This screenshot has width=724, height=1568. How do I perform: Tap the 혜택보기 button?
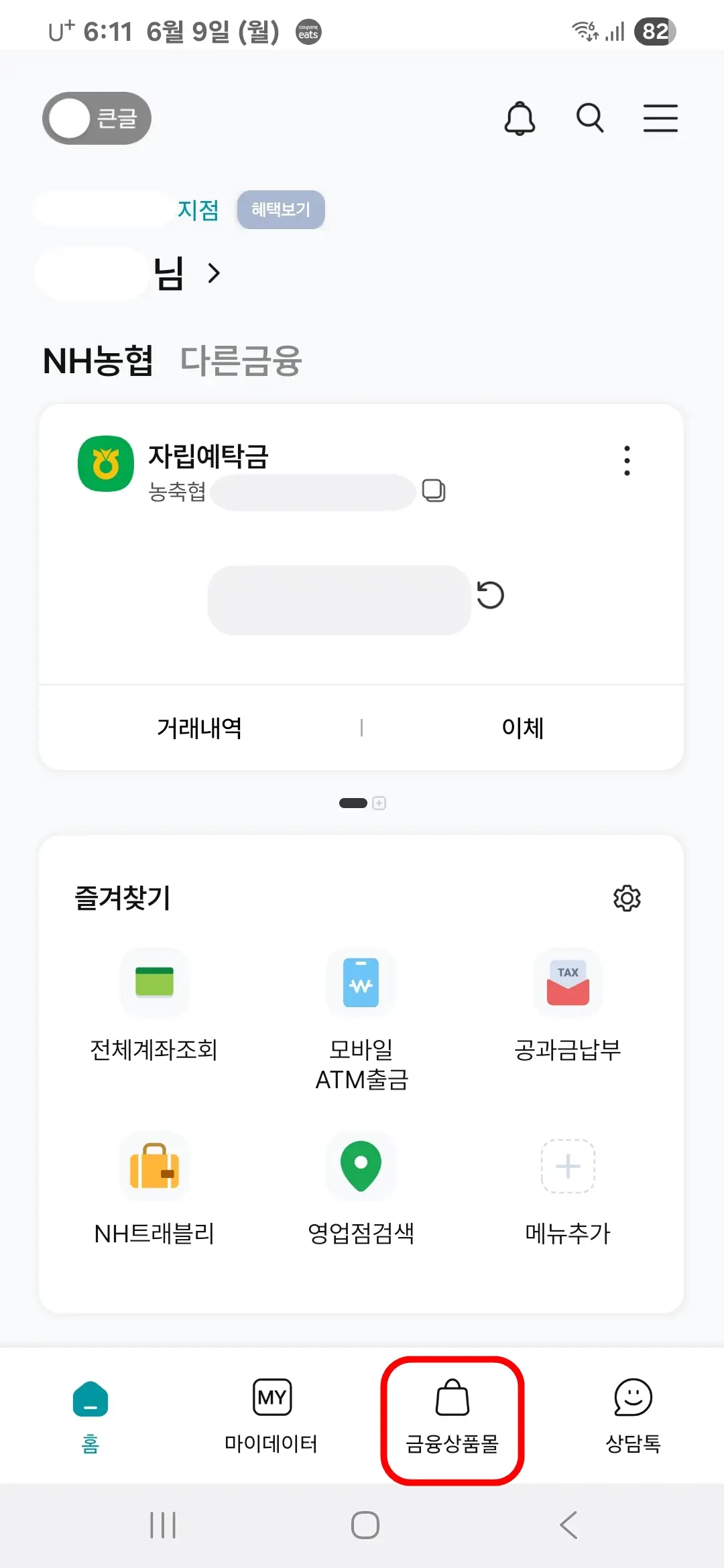pos(281,209)
